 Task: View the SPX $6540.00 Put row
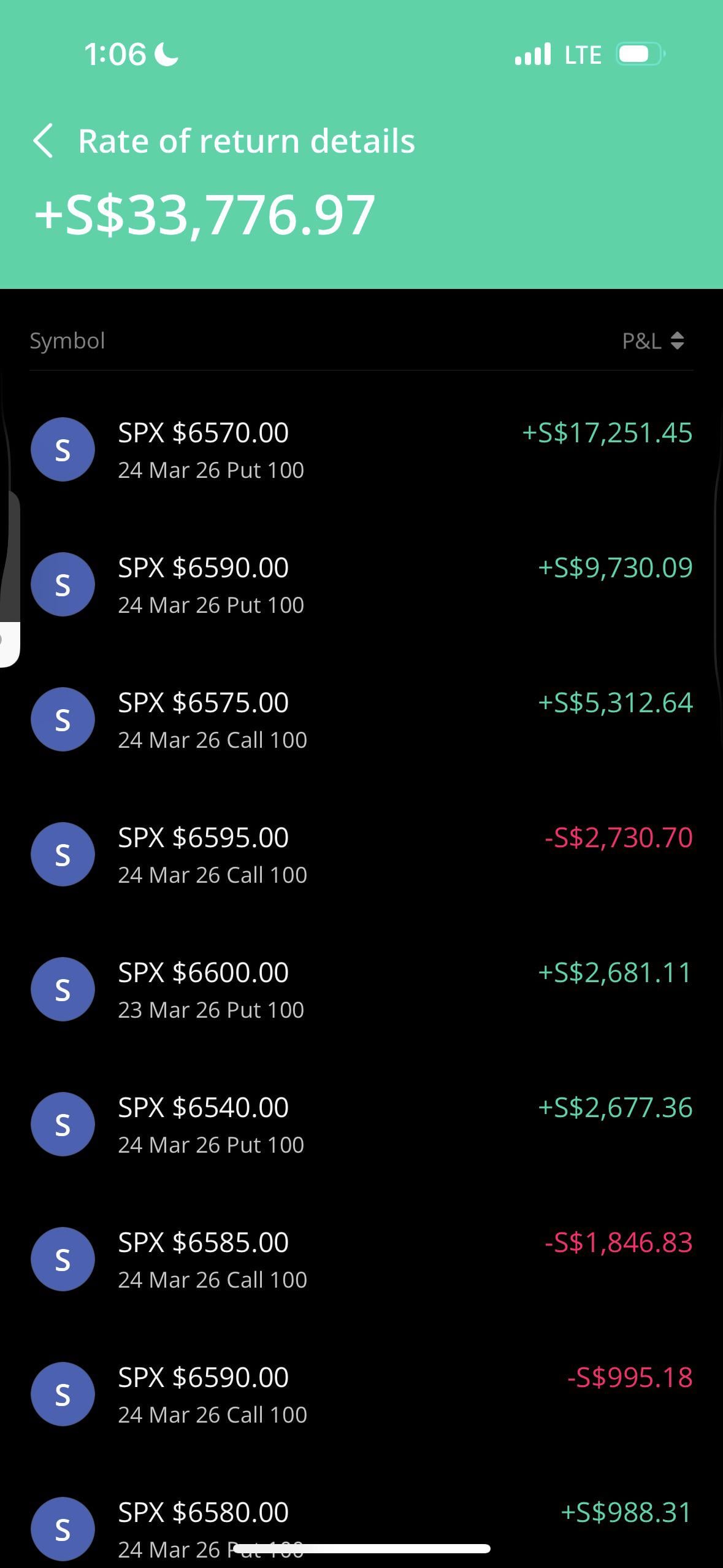(x=361, y=1124)
